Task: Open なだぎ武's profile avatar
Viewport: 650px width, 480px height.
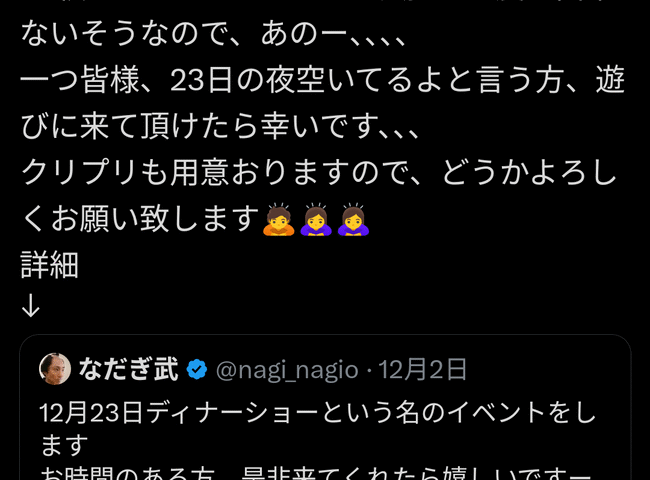Action: [x=55, y=369]
